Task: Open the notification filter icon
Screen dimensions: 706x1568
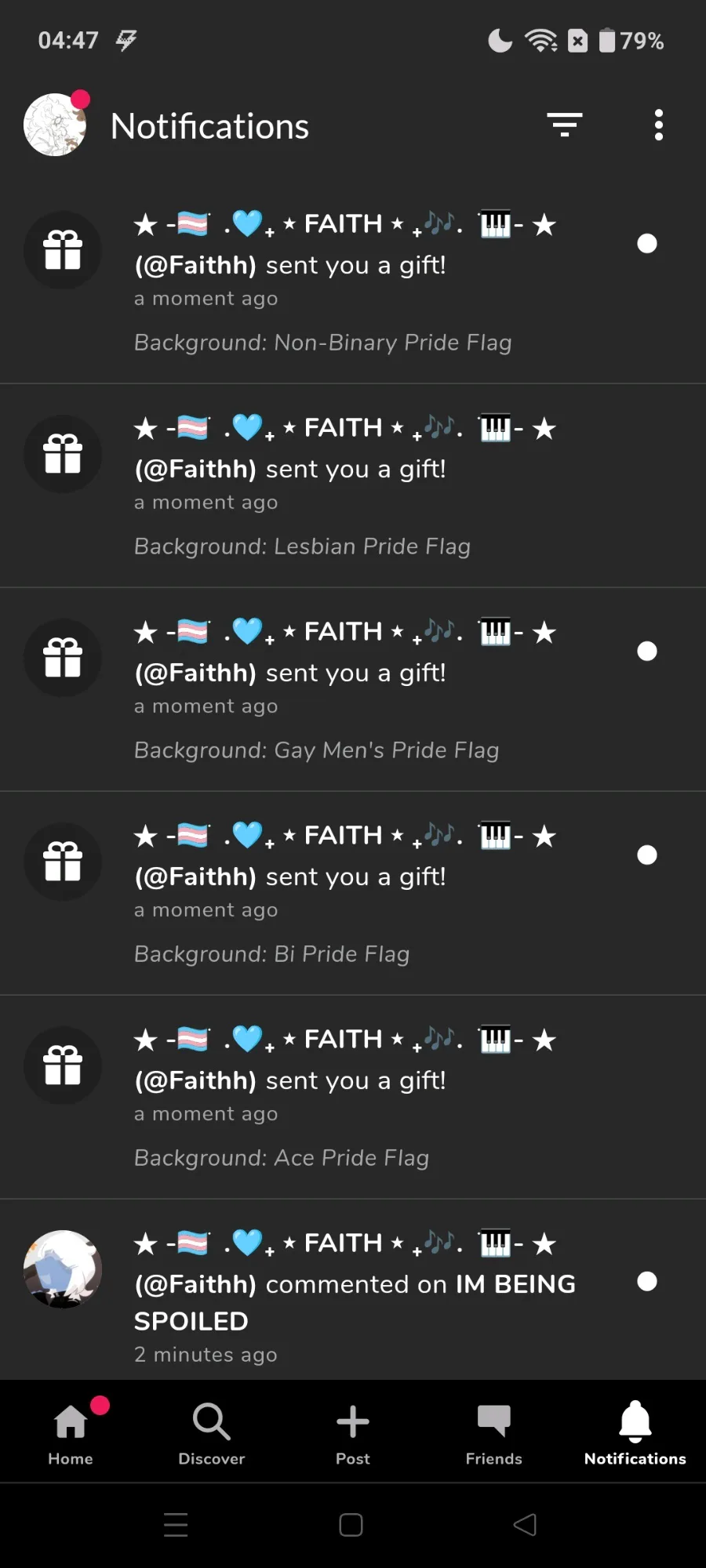Action: (x=565, y=125)
